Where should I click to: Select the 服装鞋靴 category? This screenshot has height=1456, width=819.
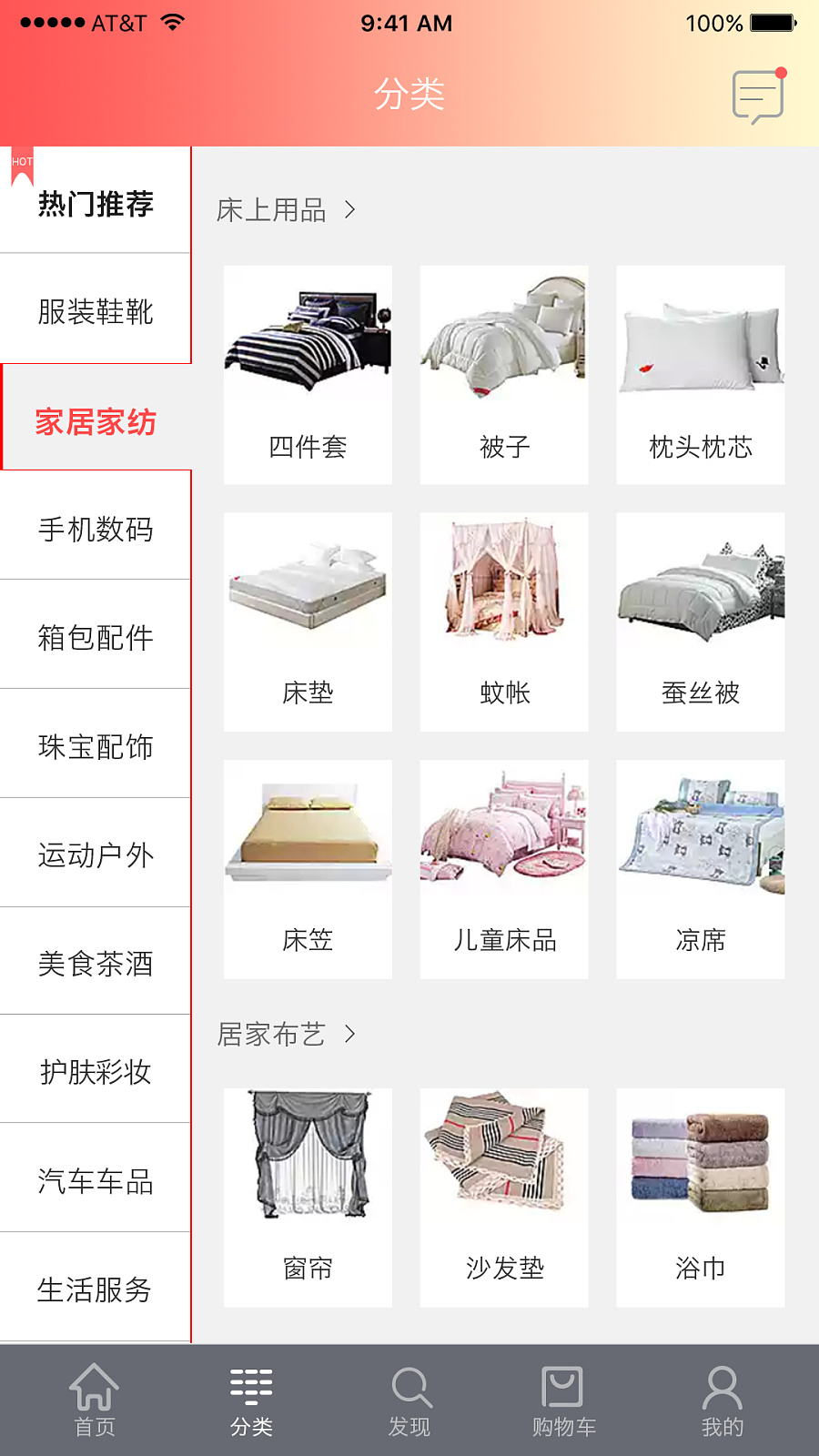click(96, 311)
